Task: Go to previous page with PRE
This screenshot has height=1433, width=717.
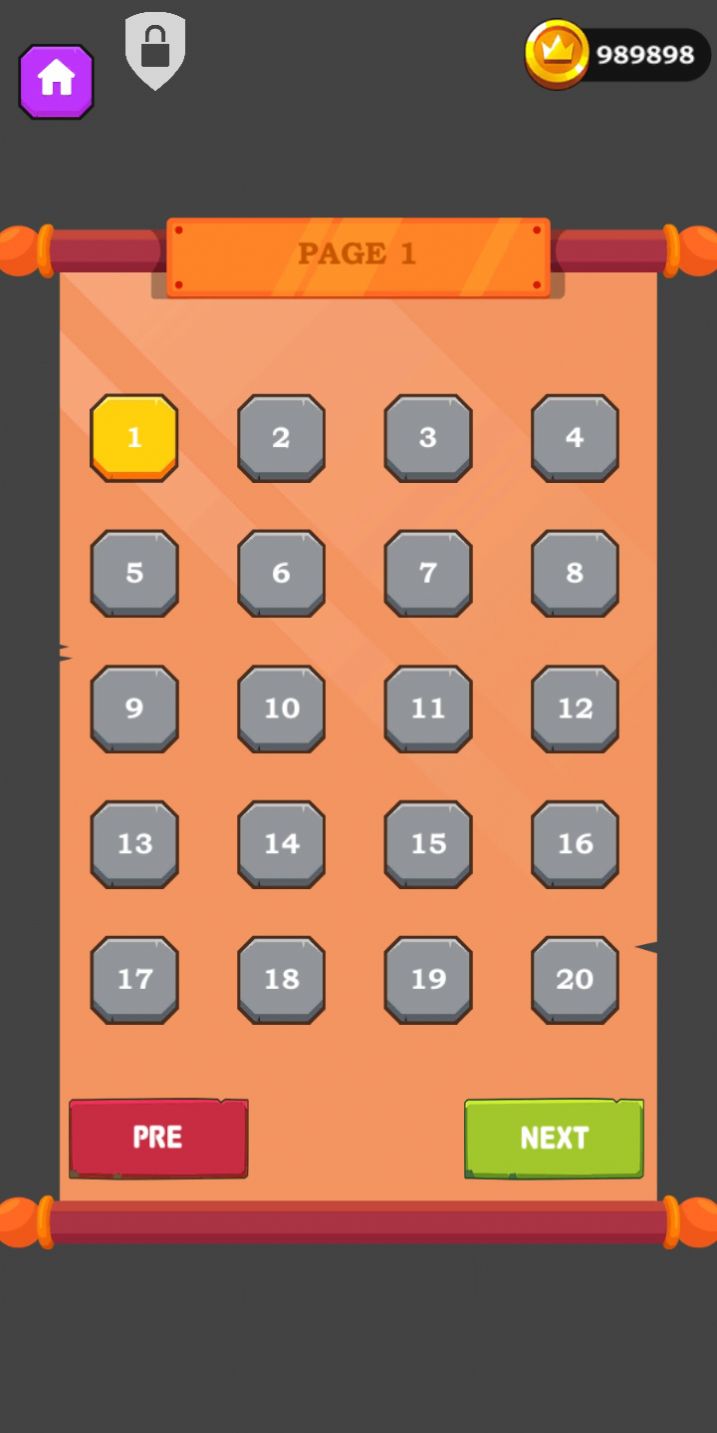Action: click(158, 1138)
